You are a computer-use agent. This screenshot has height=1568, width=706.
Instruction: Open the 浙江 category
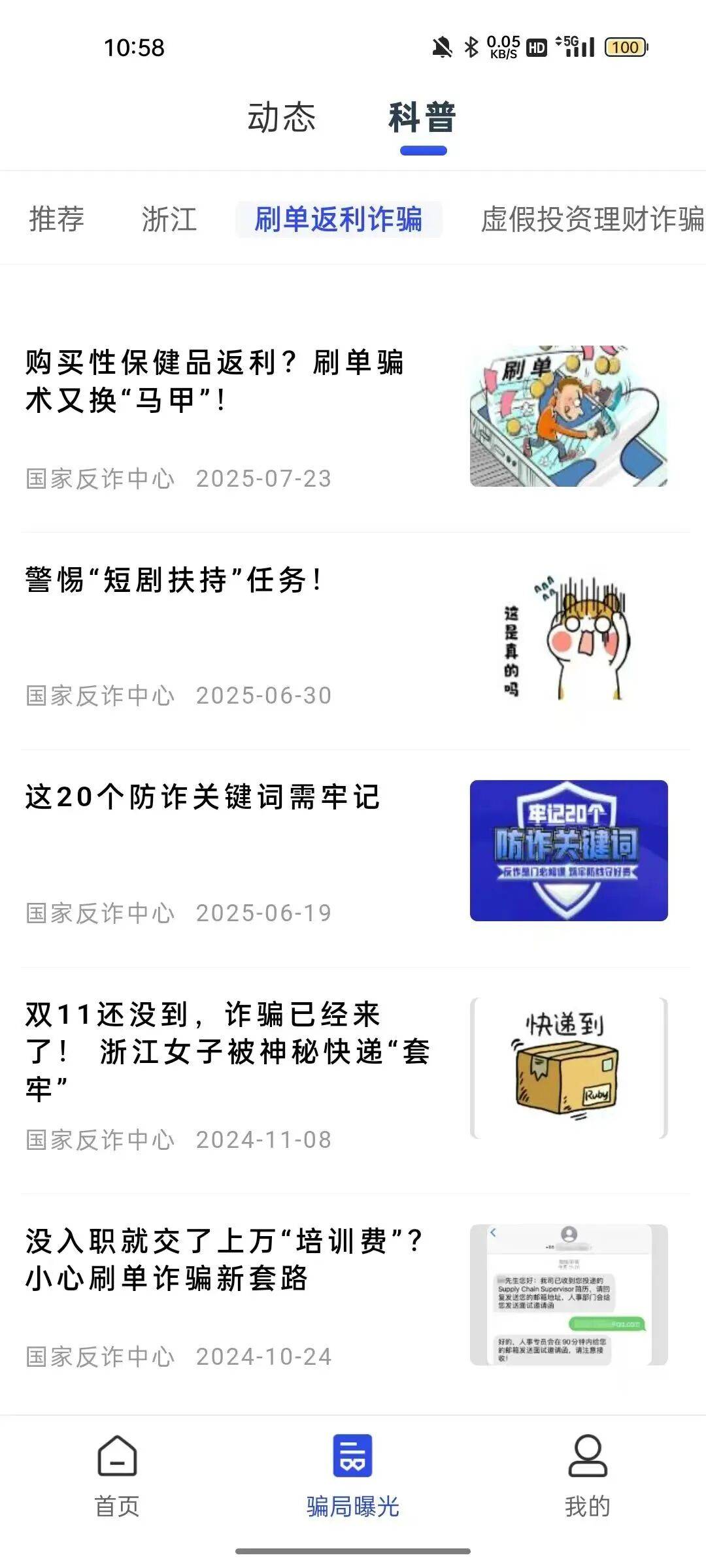click(169, 219)
